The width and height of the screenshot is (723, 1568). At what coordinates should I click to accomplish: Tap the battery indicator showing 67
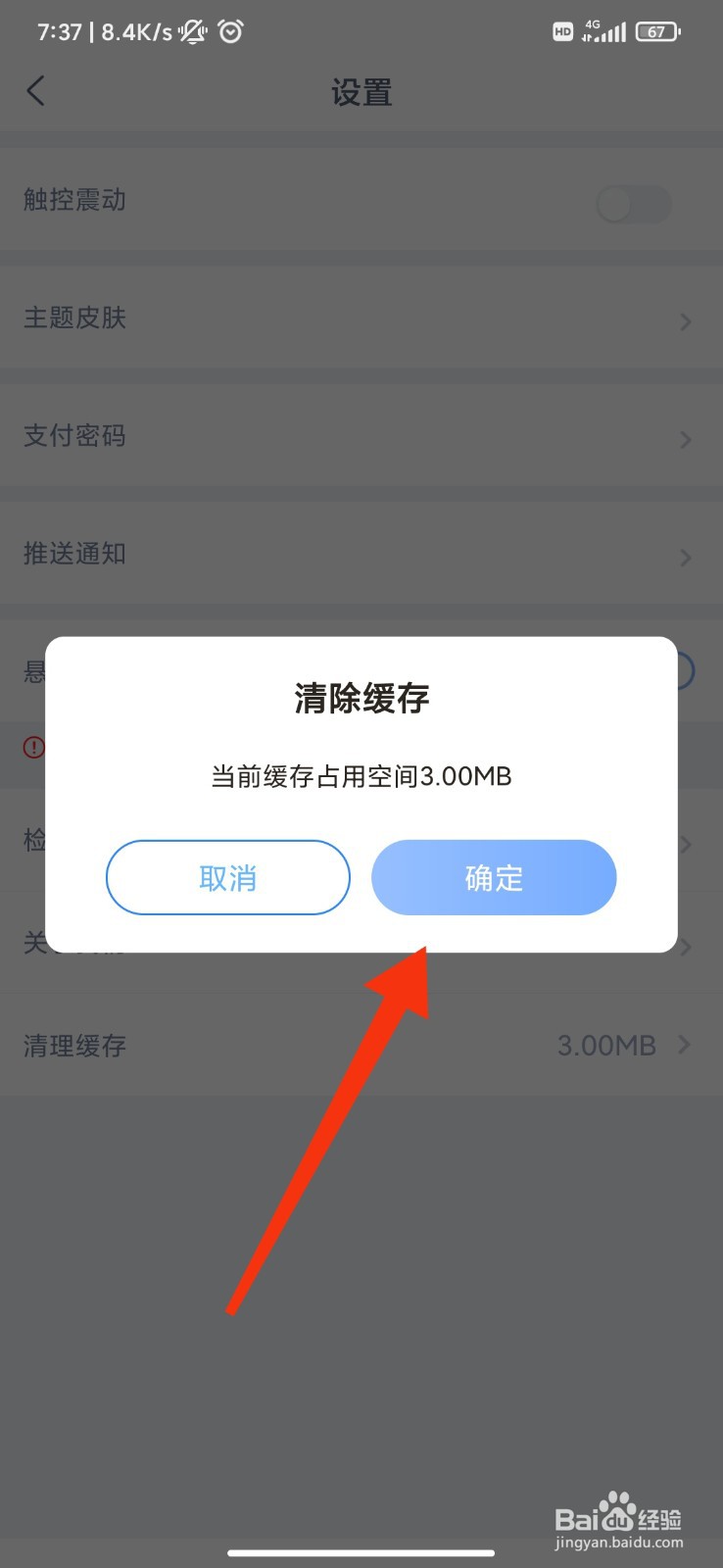pos(656,31)
